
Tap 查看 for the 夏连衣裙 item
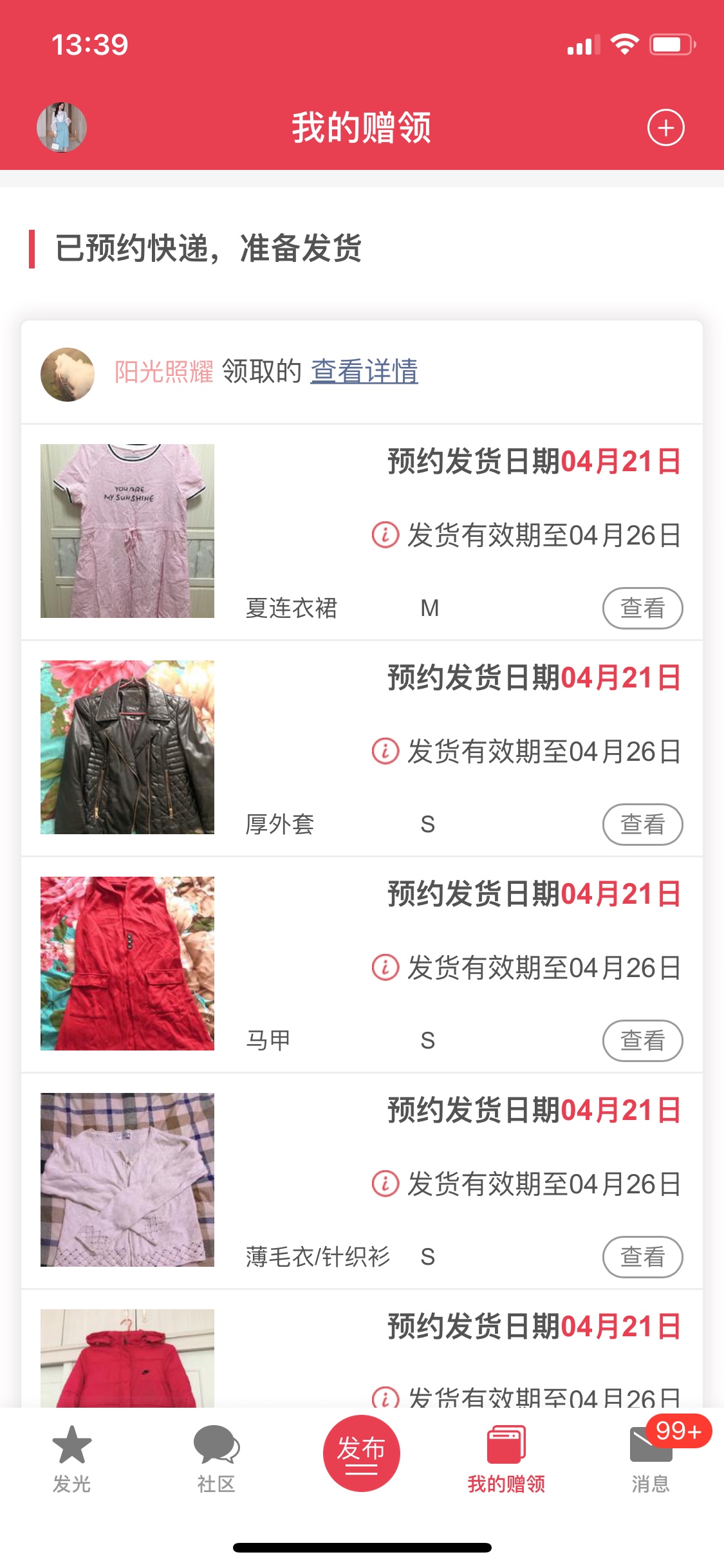(642, 608)
